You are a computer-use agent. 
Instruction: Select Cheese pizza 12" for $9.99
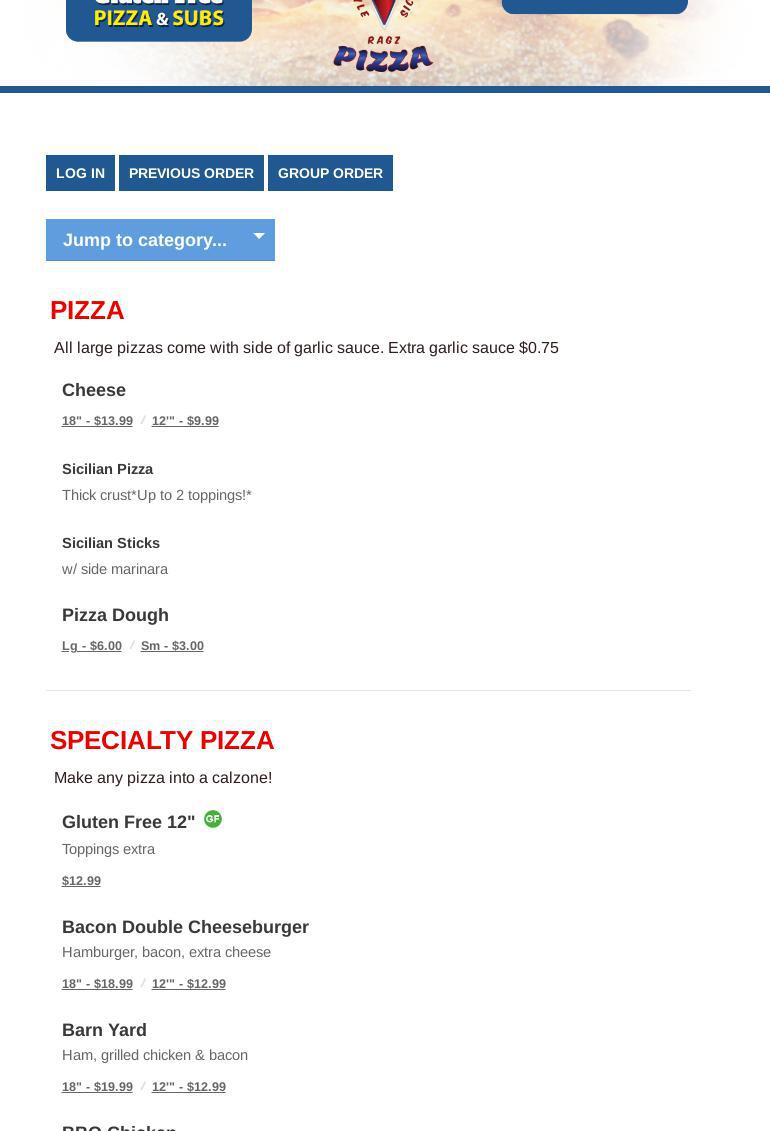185,421
